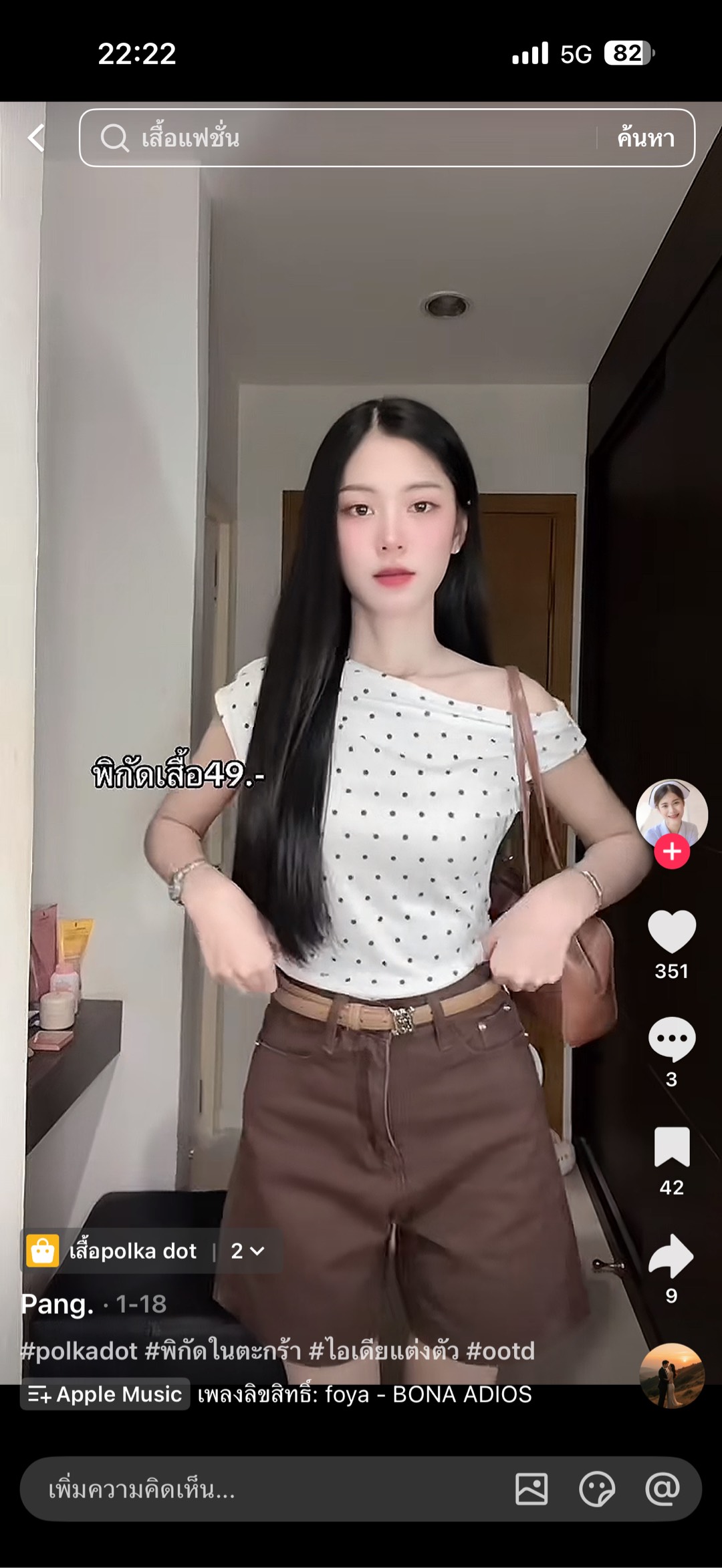The image size is (722, 1568).
Task: Tap the ค้นหา search button
Action: tap(645, 138)
